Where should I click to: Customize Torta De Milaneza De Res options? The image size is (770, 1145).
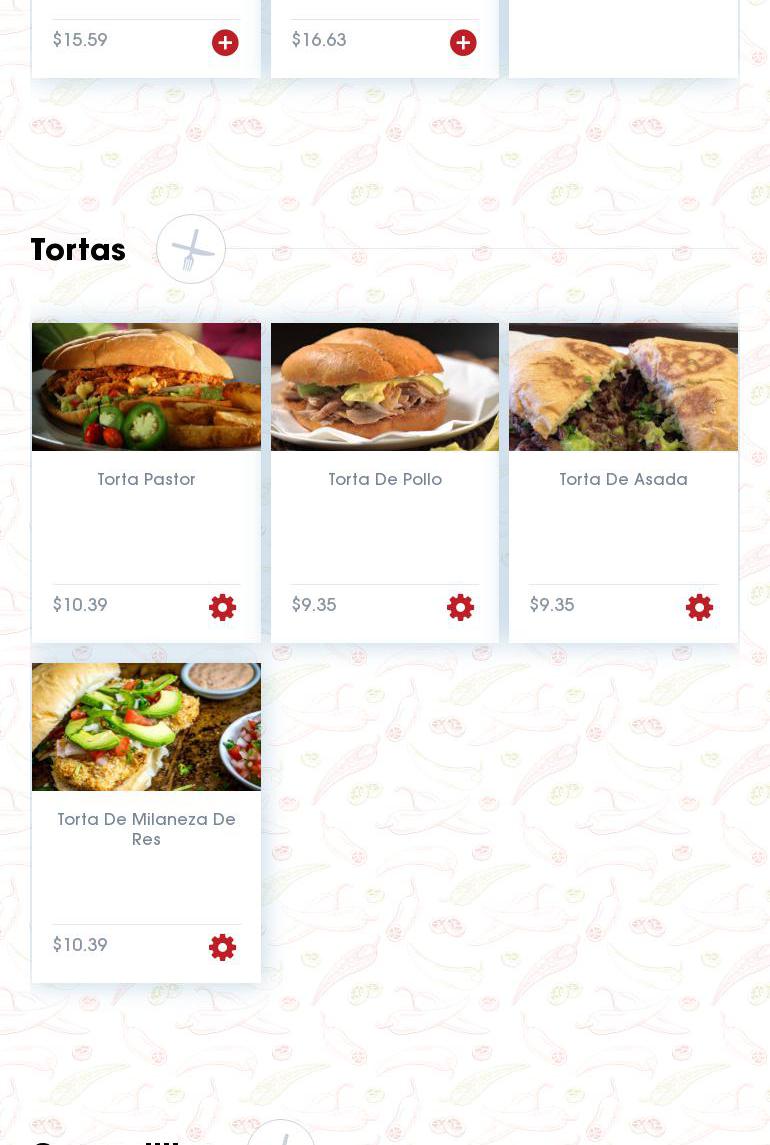(222, 947)
